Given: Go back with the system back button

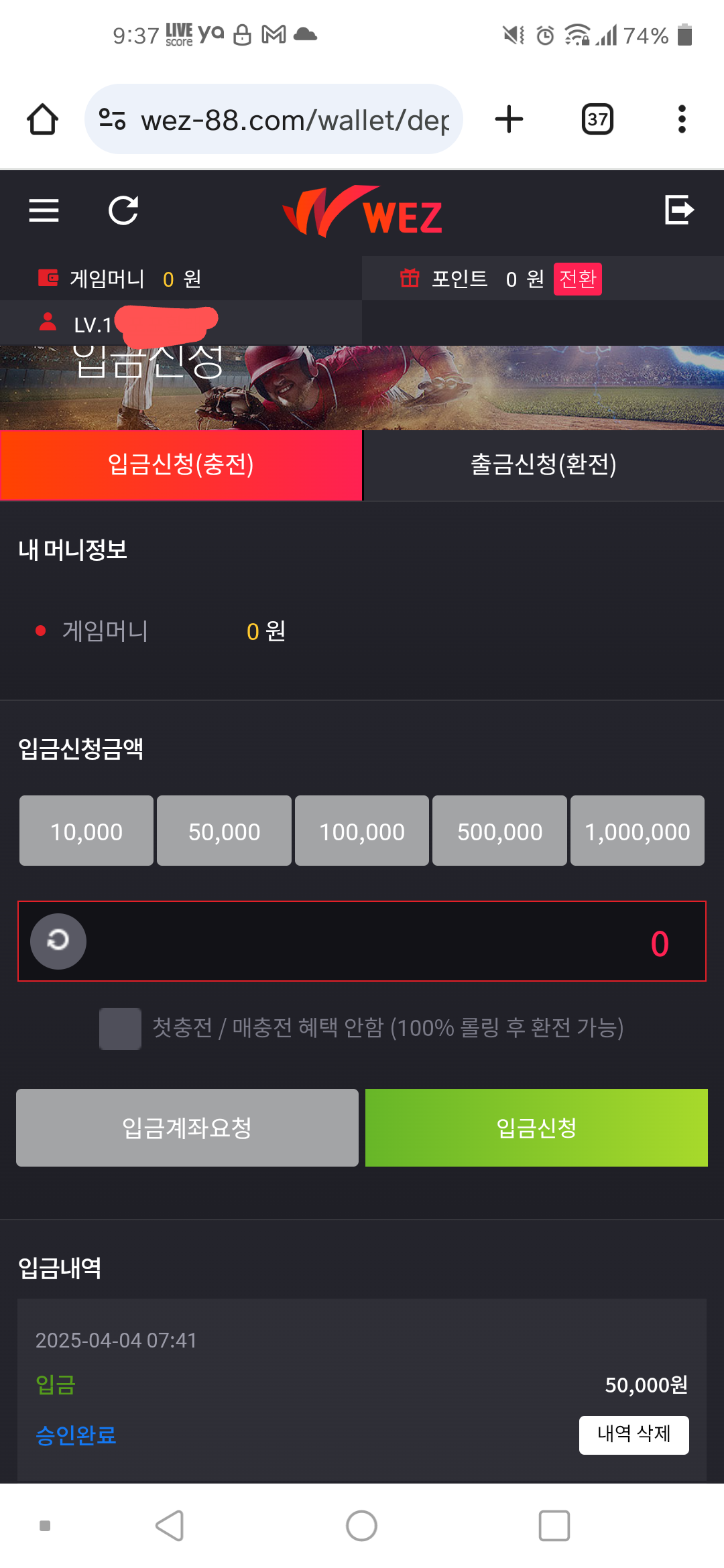Looking at the screenshot, I should [x=170, y=1526].
